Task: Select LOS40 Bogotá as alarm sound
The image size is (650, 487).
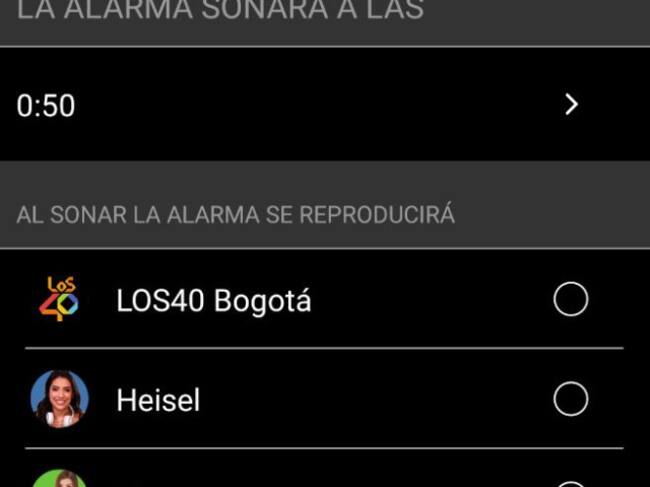Action: [x=570, y=300]
